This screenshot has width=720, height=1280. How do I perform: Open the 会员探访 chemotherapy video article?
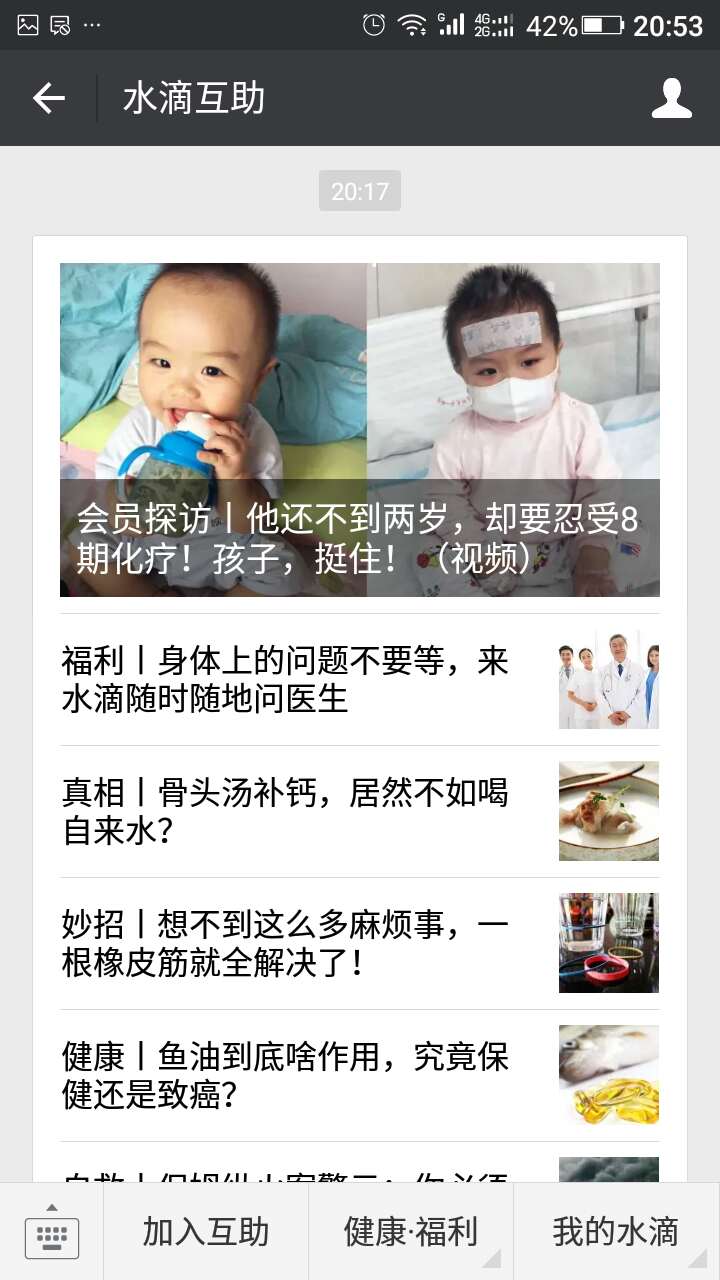[x=360, y=430]
